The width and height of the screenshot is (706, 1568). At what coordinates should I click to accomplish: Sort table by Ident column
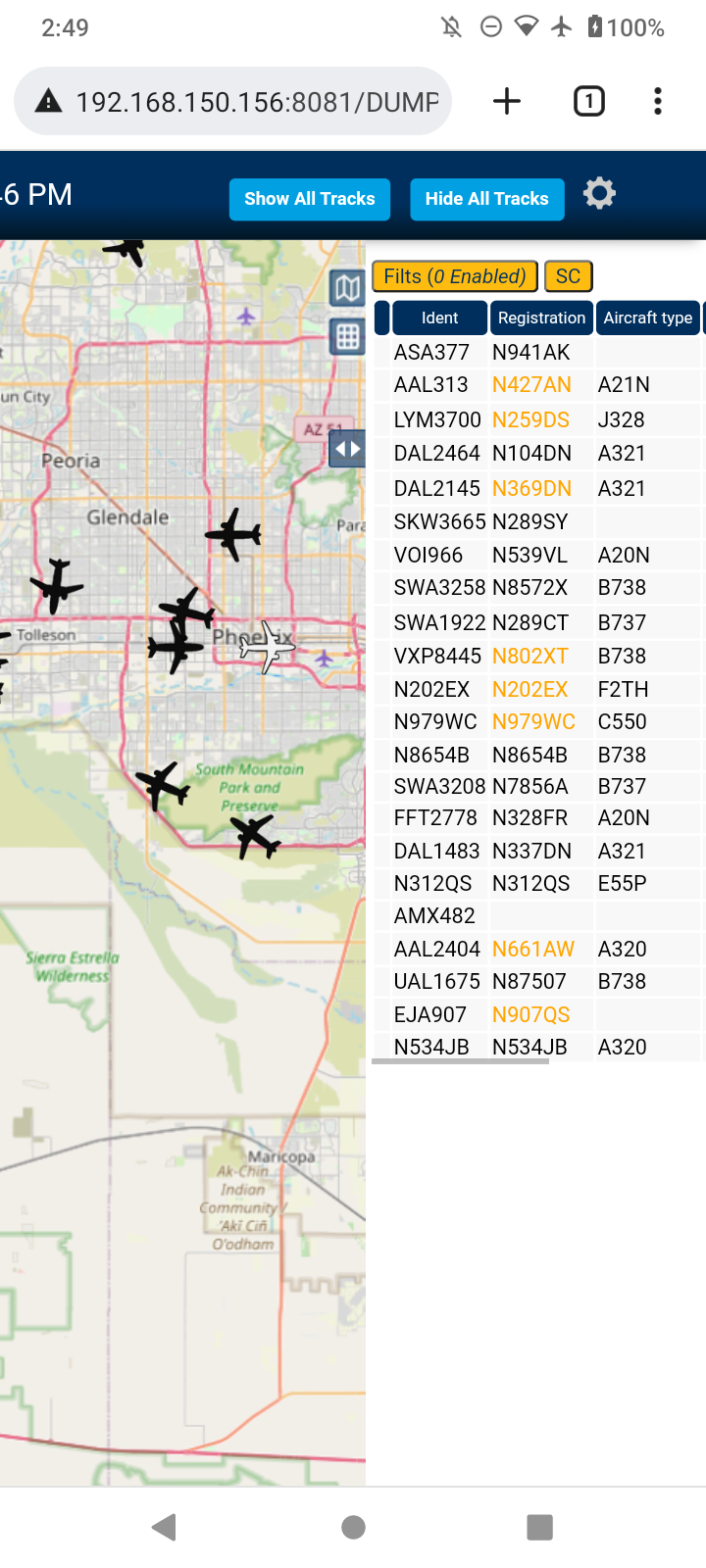click(x=439, y=318)
